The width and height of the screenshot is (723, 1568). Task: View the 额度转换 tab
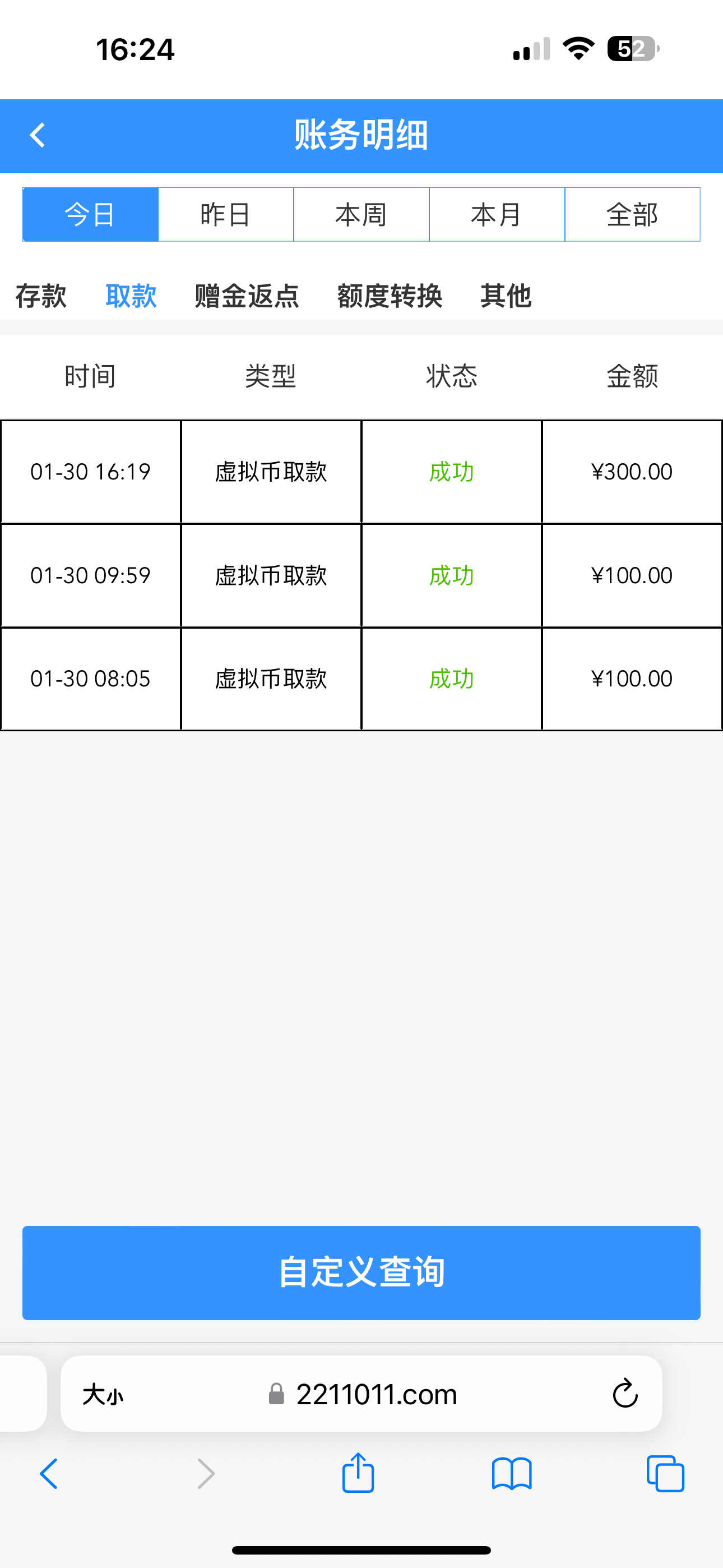pos(390,297)
